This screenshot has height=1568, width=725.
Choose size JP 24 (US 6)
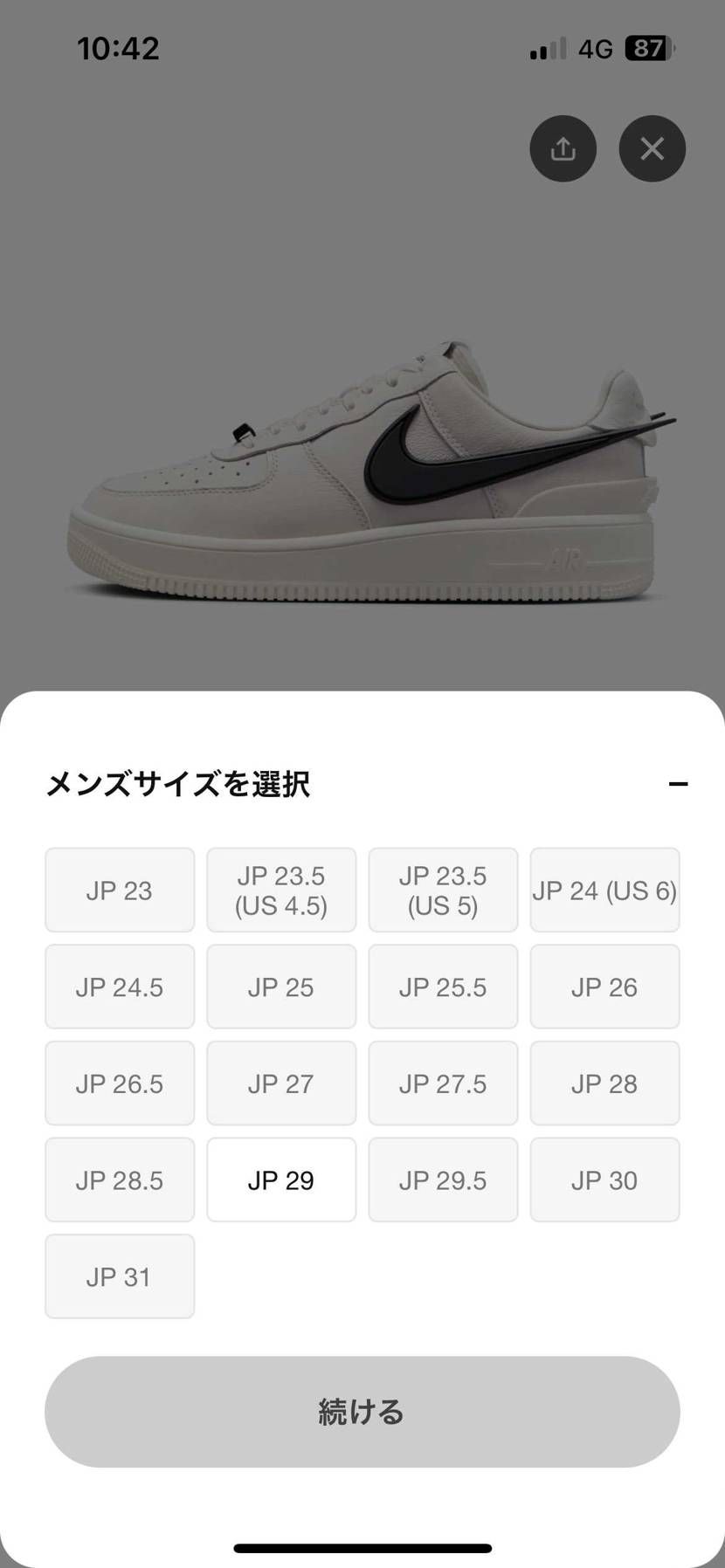point(604,890)
